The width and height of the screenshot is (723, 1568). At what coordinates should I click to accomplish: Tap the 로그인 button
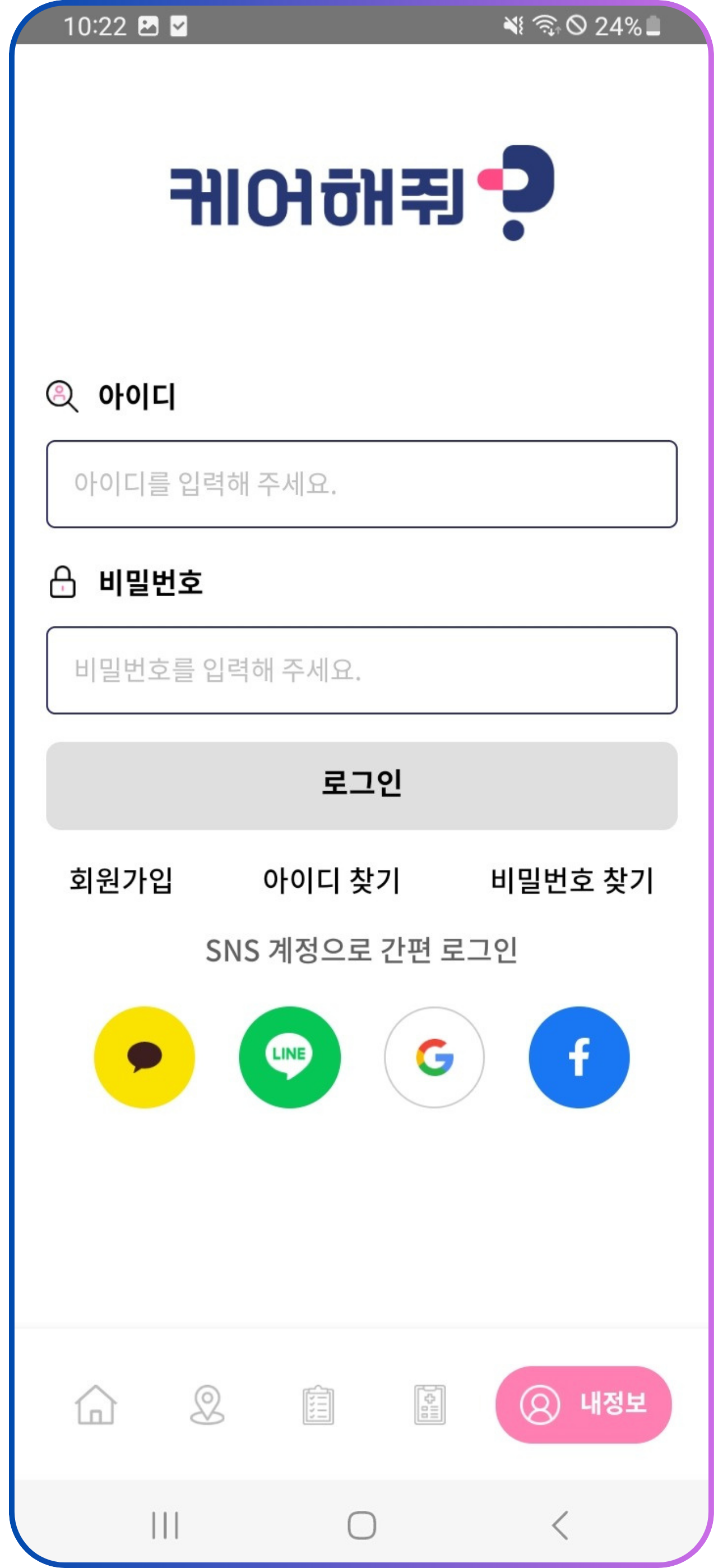pyautogui.click(x=361, y=785)
